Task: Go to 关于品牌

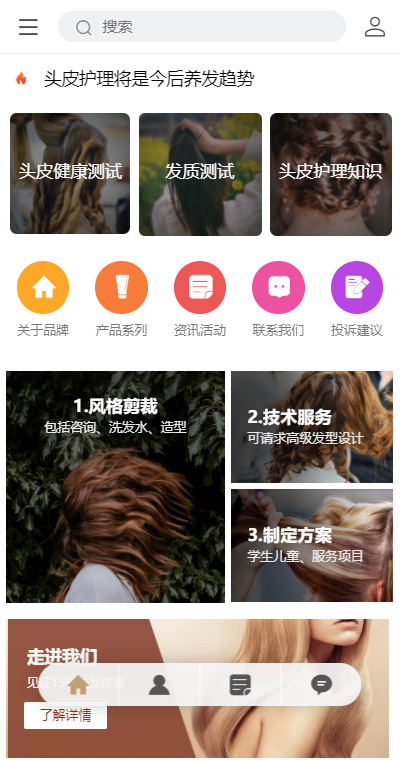Action: click(43, 299)
